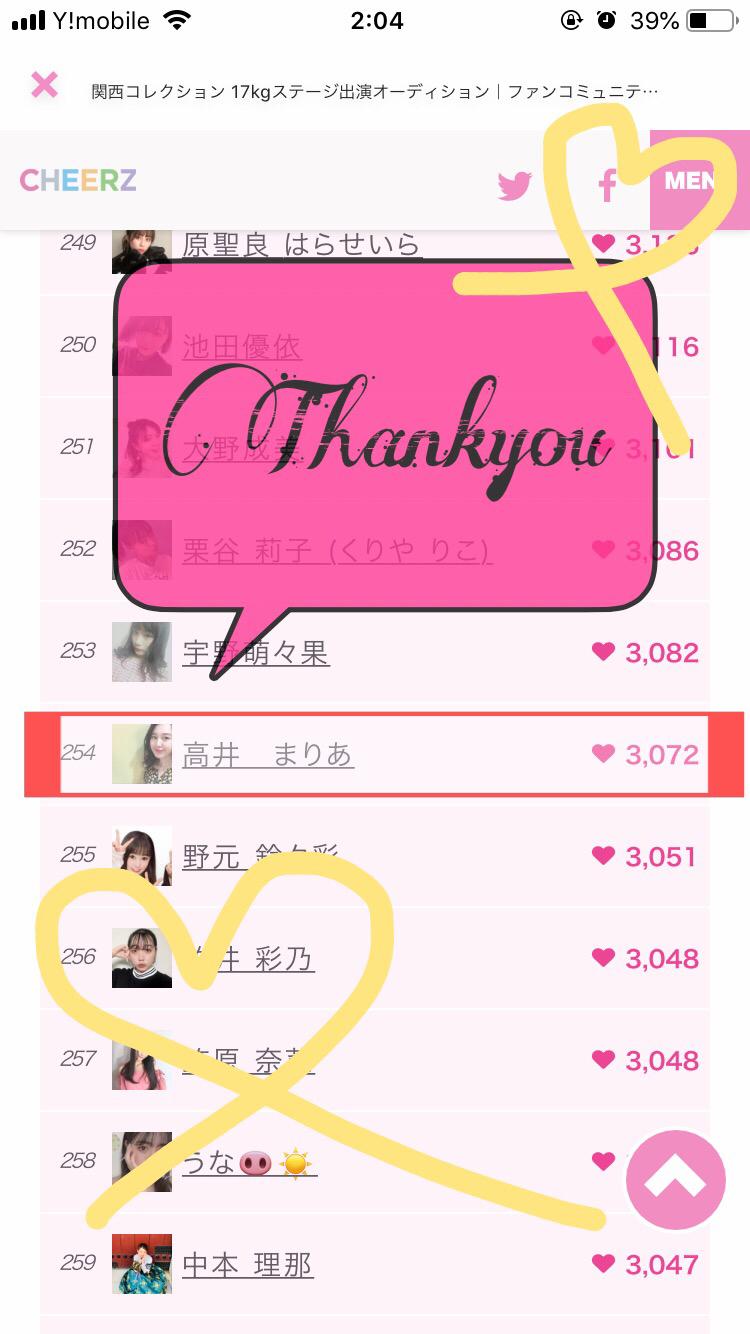The image size is (750, 1334).
Task: Share the page on Twitter
Action: click(x=515, y=185)
